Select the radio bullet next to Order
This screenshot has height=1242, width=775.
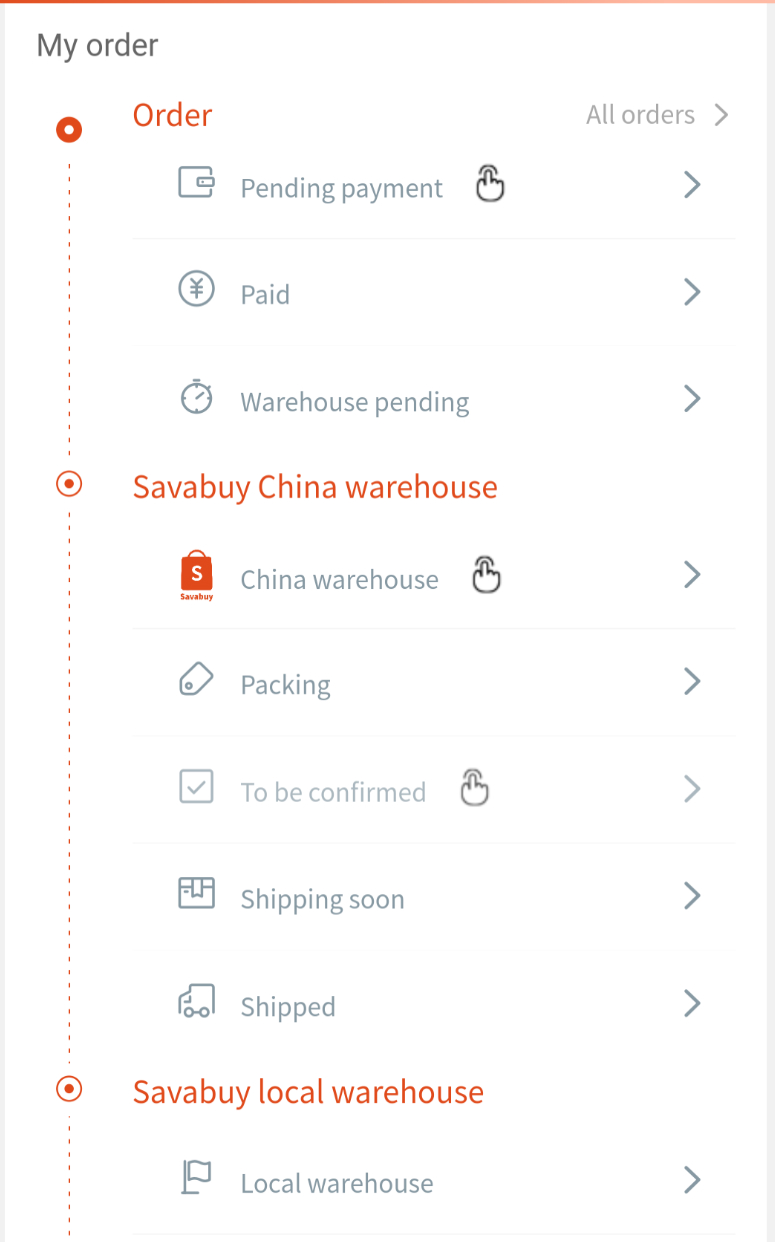pos(68,129)
